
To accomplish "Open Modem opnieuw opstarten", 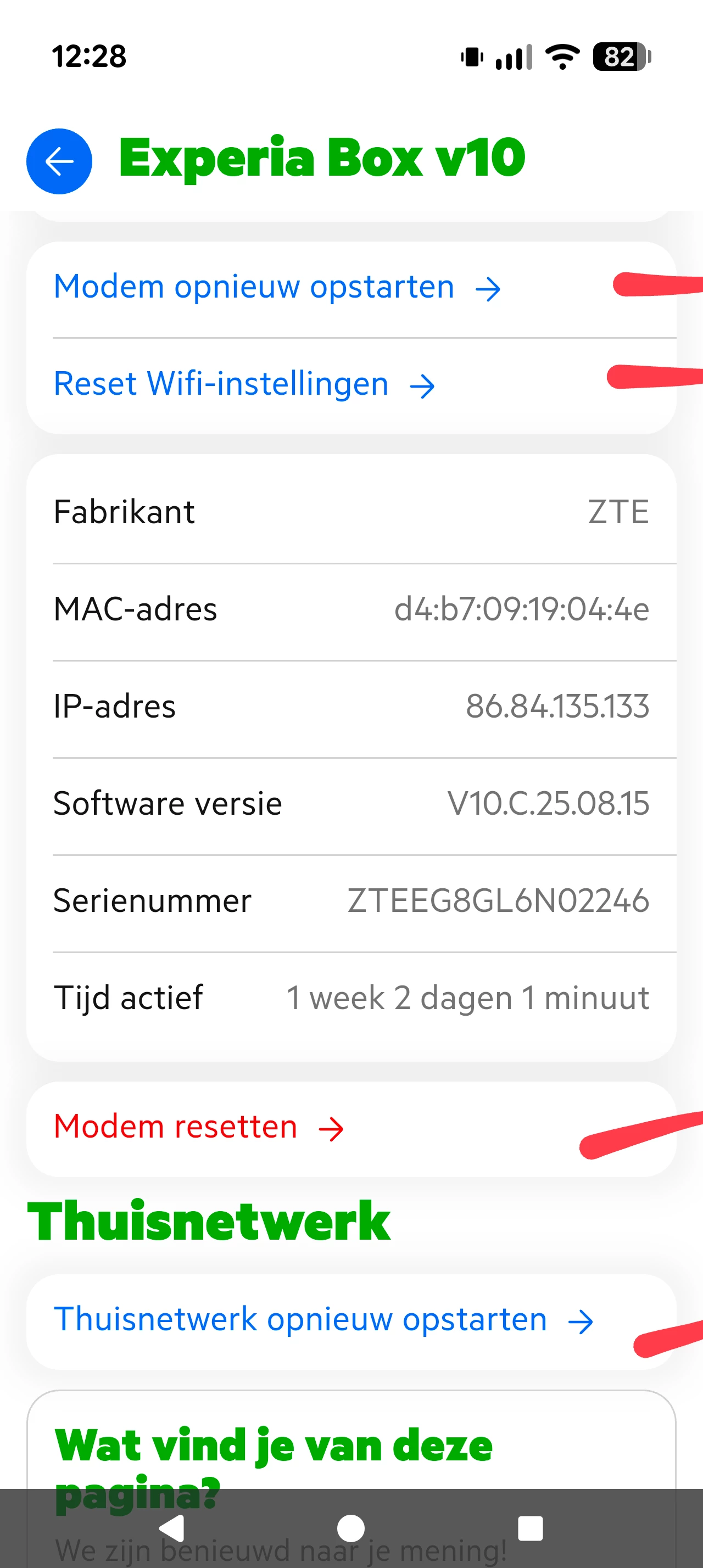I will [x=277, y=287].
